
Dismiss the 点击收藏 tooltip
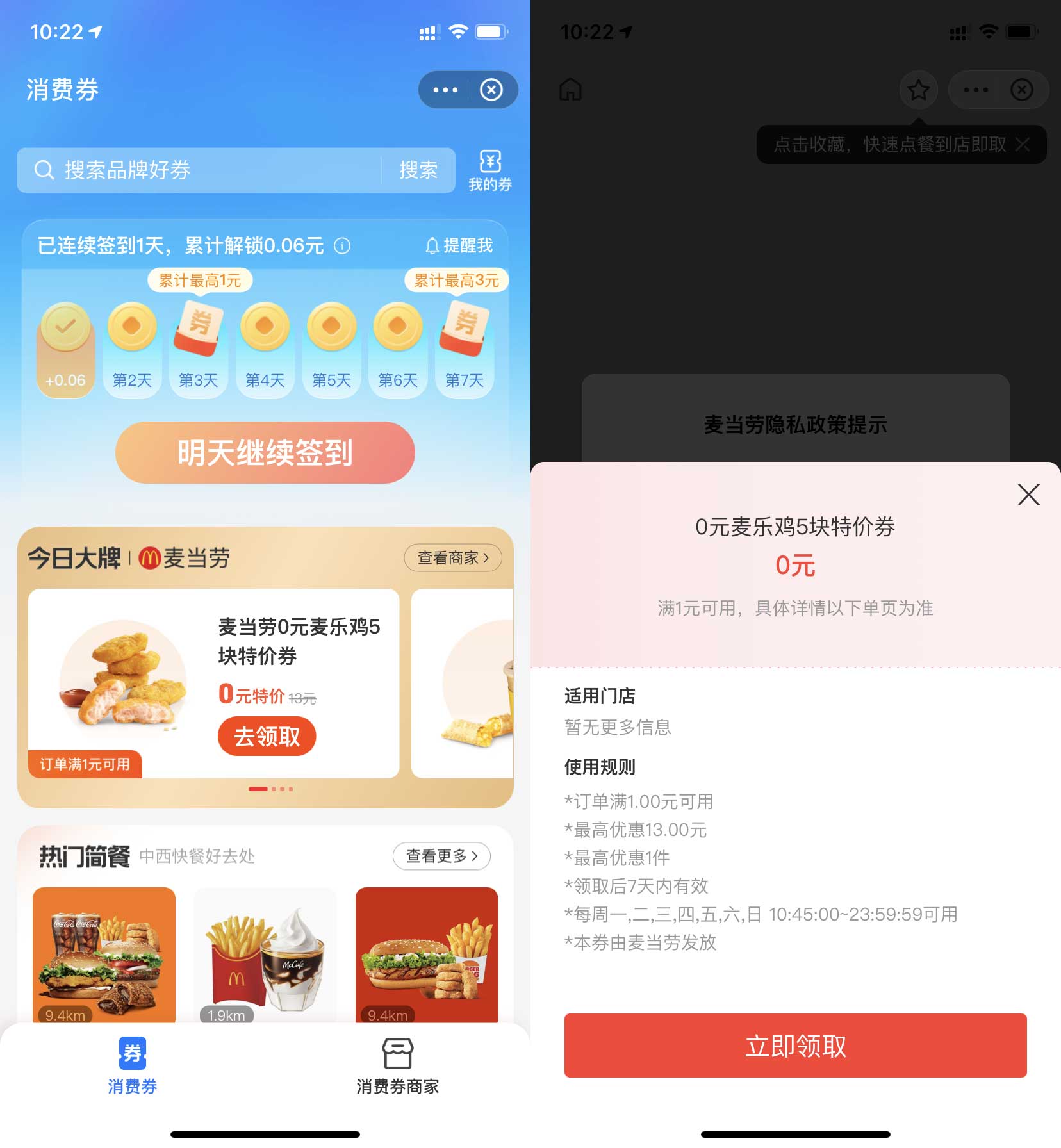[1023, 145]
